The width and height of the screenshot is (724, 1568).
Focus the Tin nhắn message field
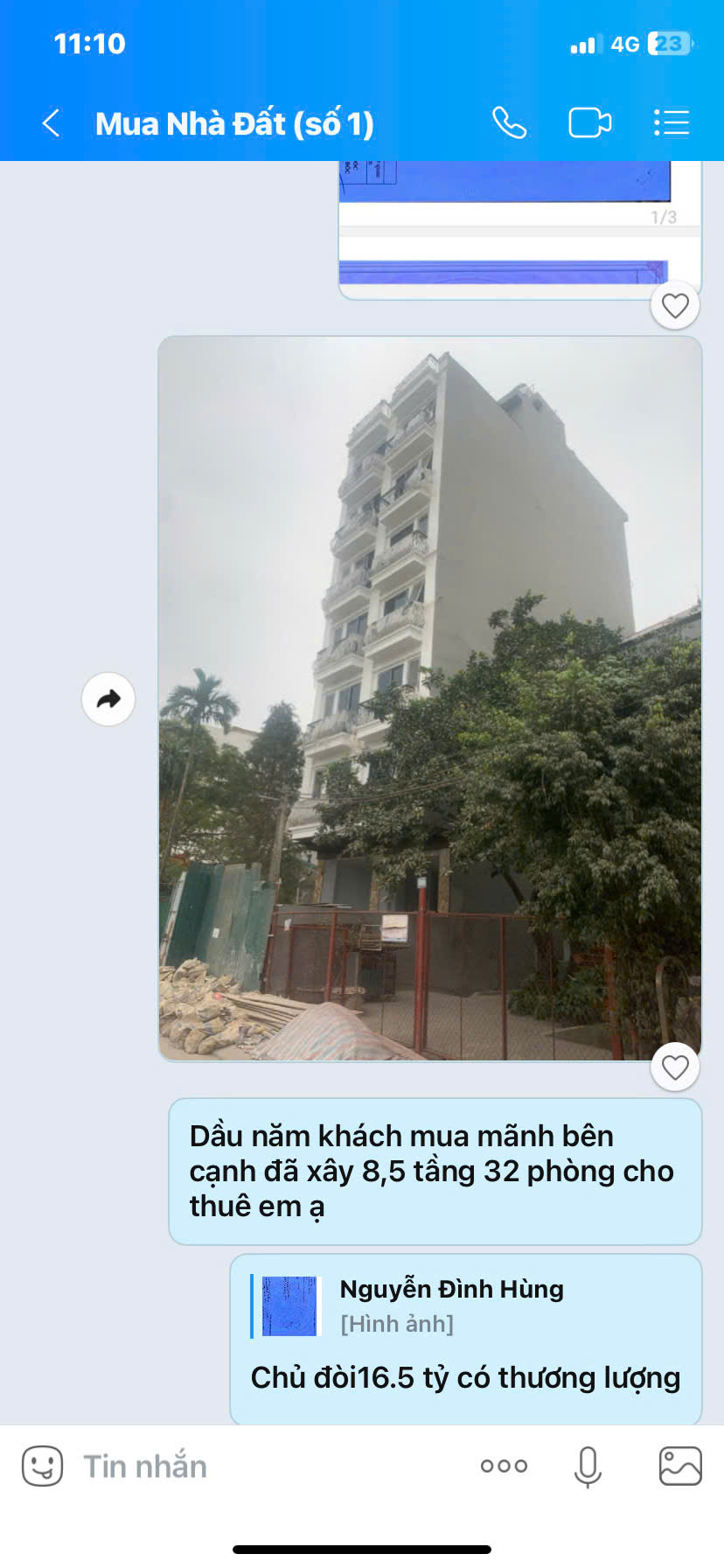tap(262, 1466)
